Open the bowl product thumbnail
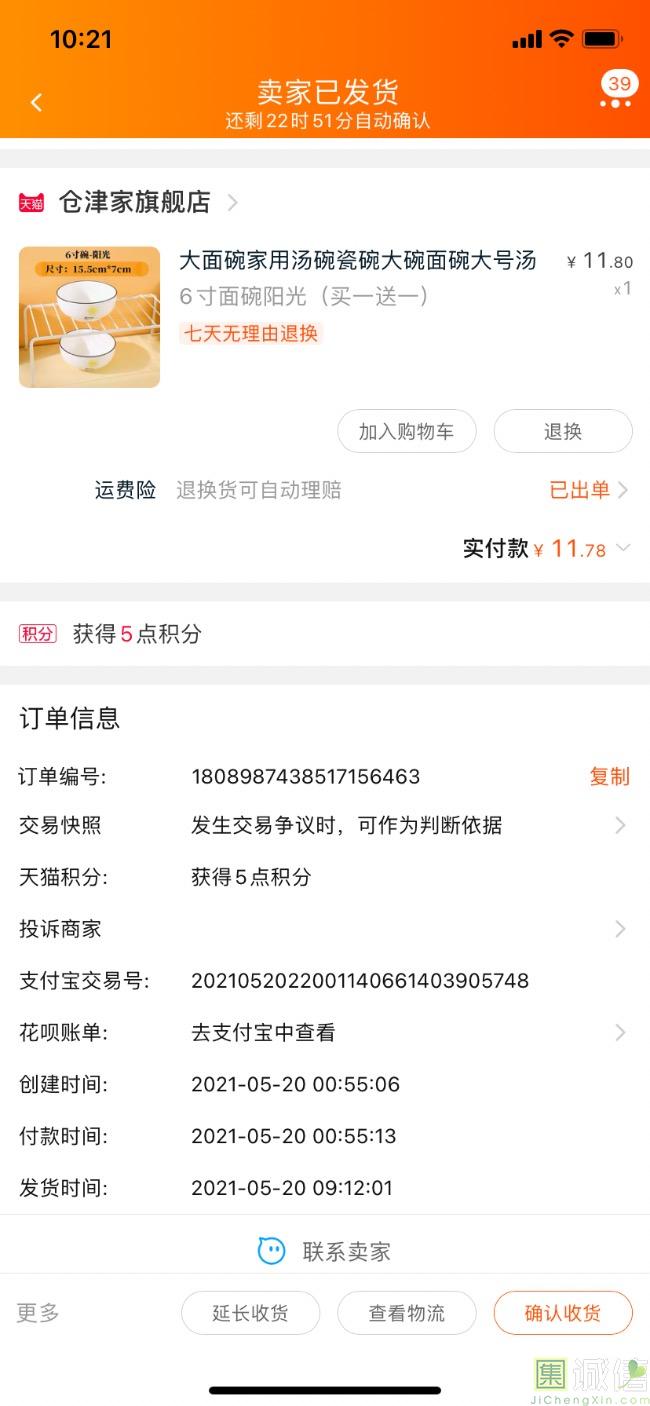Image resolution: width=650 pixels, height=1406 pixels. click(89, 317)
